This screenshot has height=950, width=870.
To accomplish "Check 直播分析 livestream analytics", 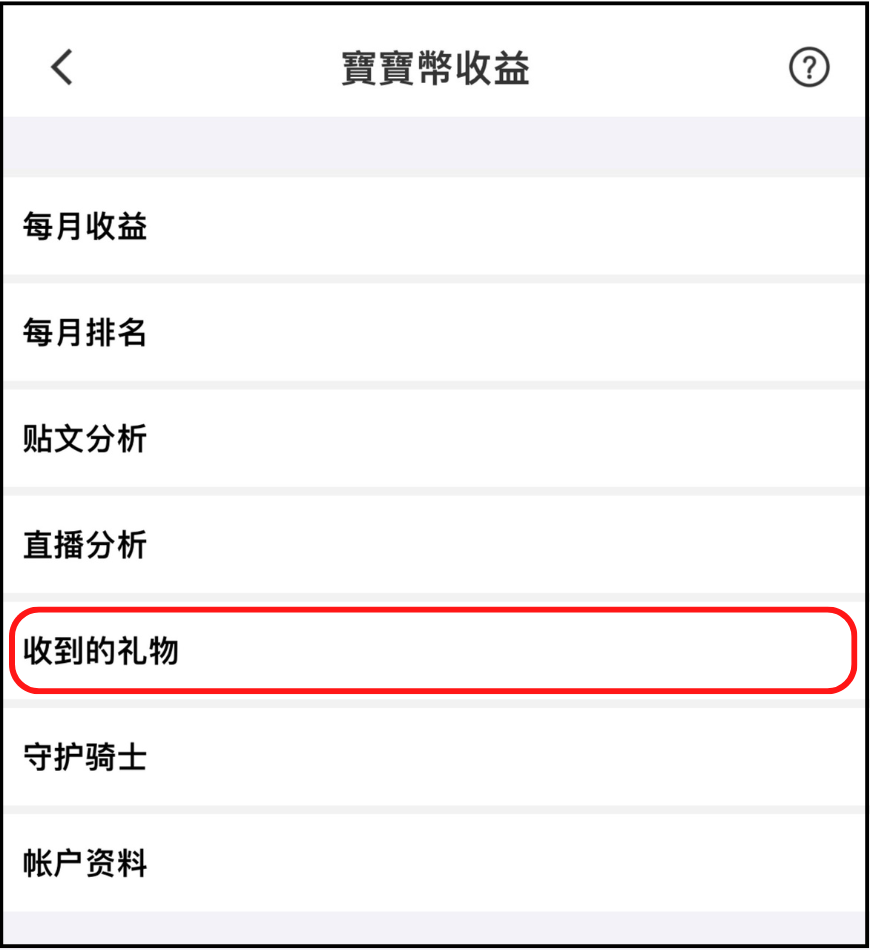I will [86, 545].
